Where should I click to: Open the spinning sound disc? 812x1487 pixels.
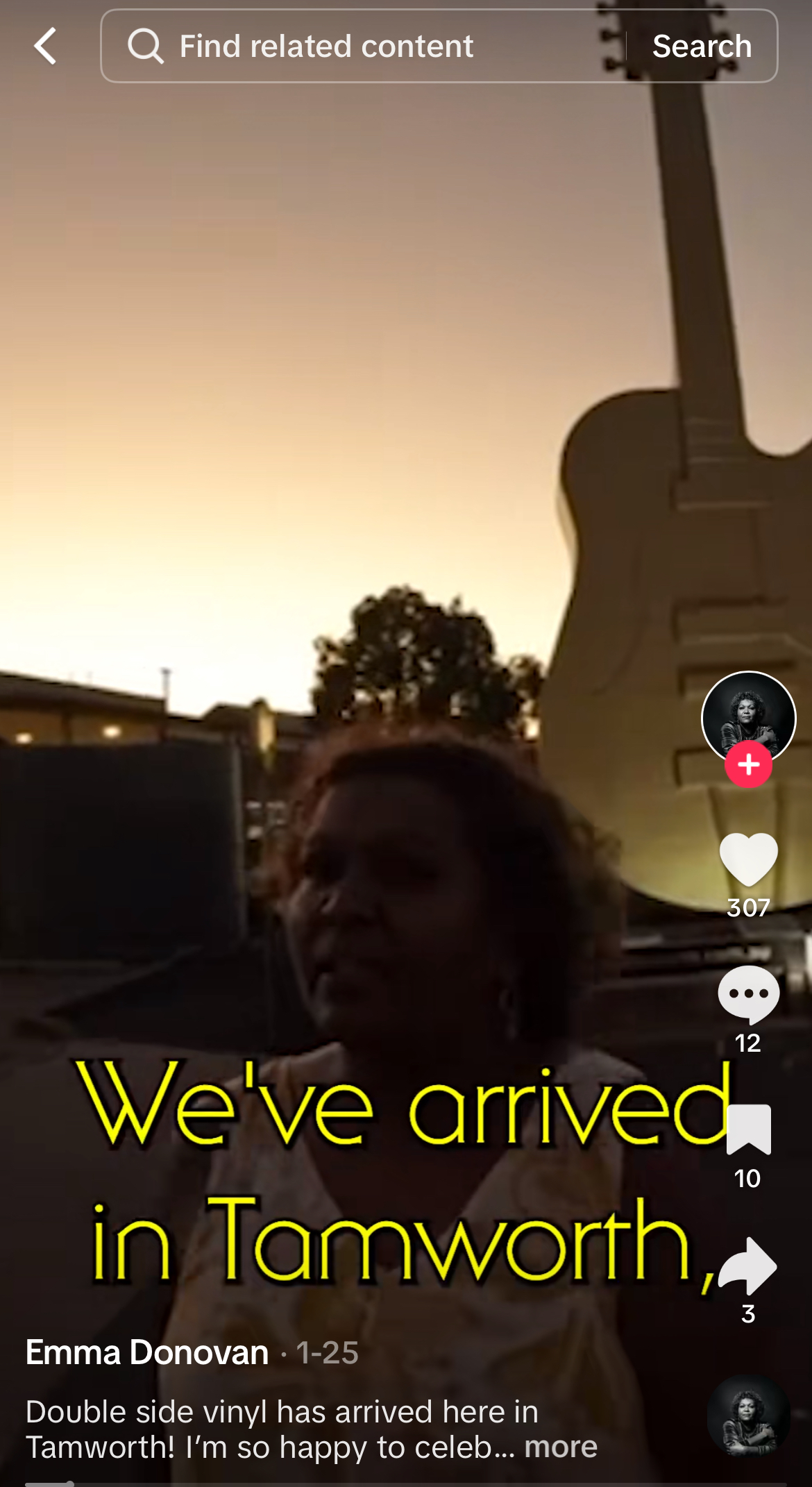748,1416
